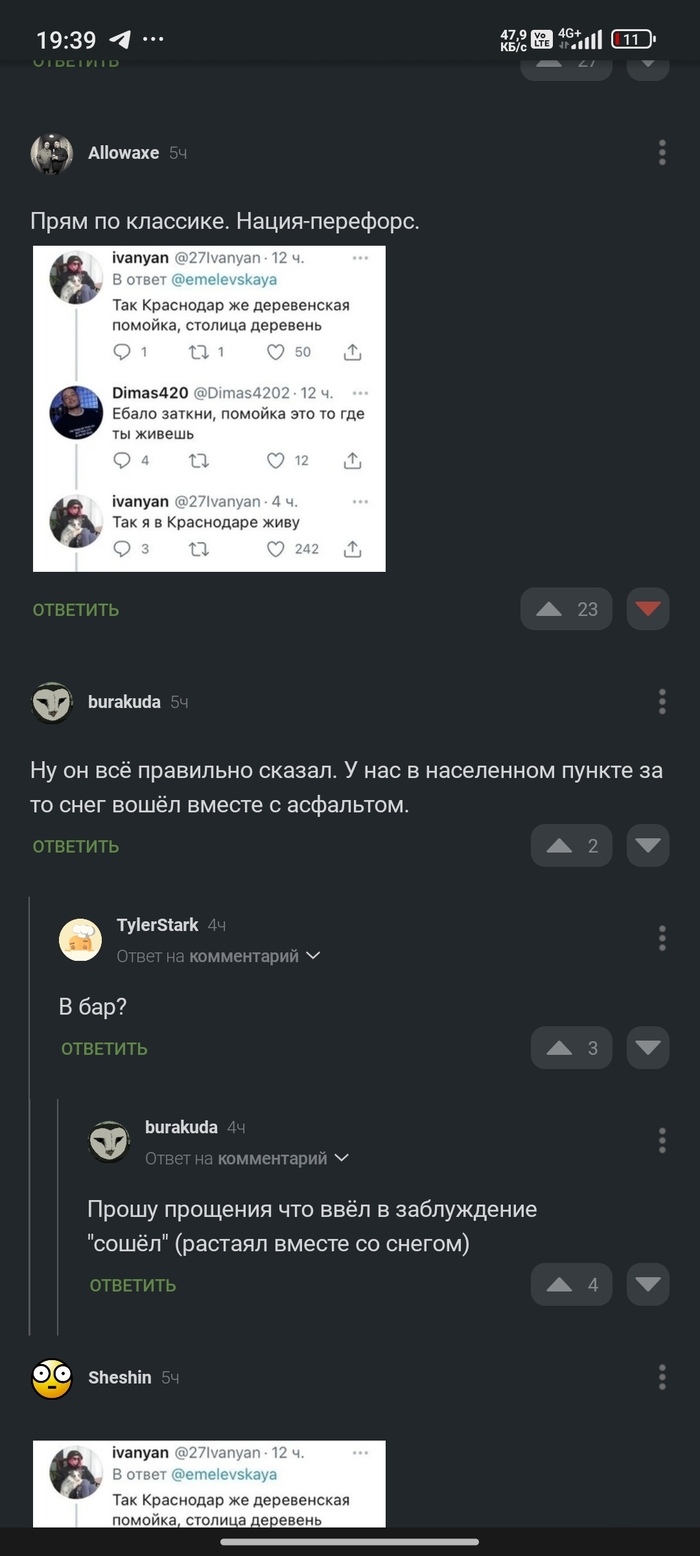Upvote burakuda's comment with 4 rating
700x1556 pixels.
pos(559,1285)
